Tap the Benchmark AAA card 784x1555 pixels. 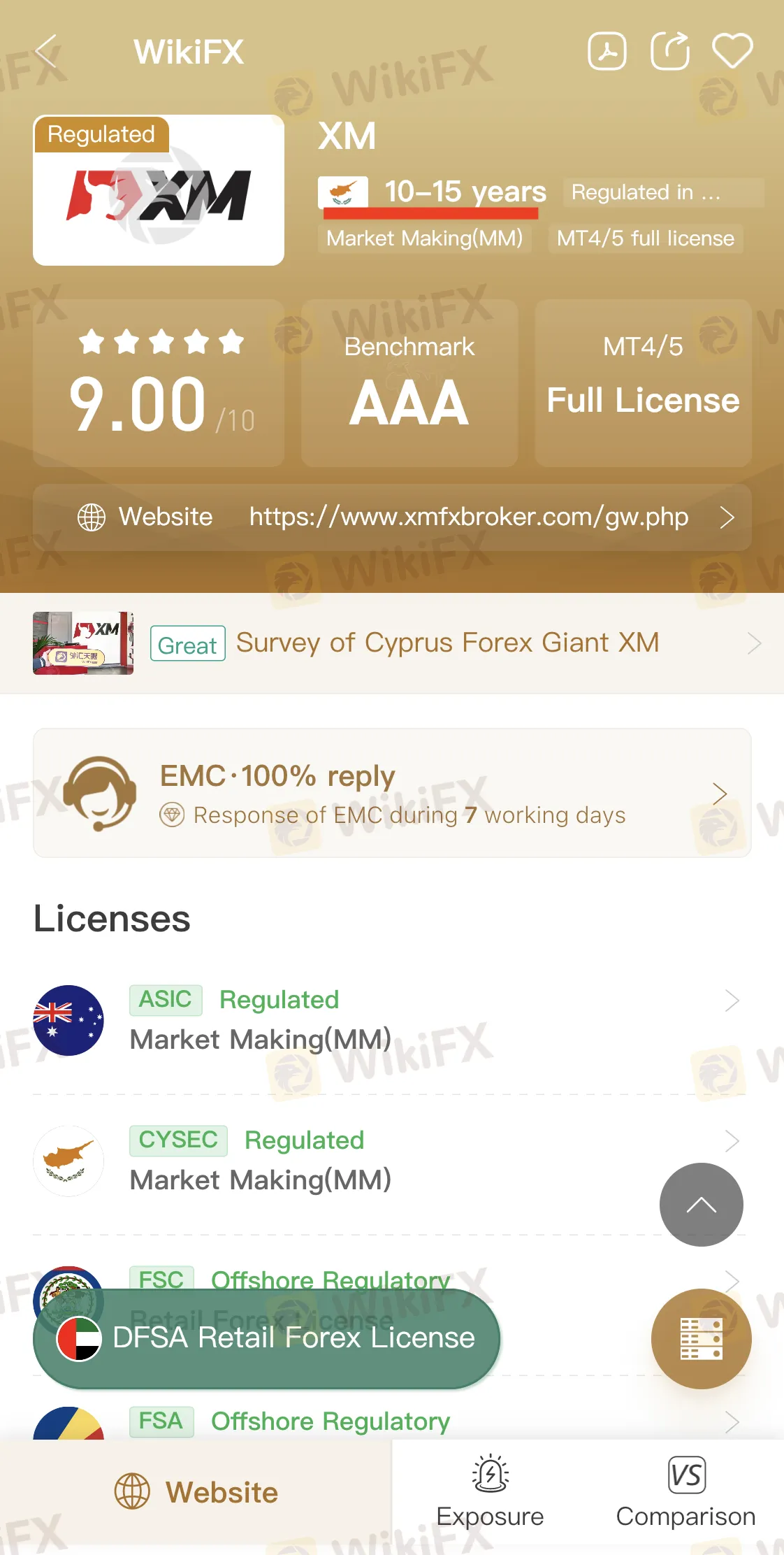click(409, 383)
